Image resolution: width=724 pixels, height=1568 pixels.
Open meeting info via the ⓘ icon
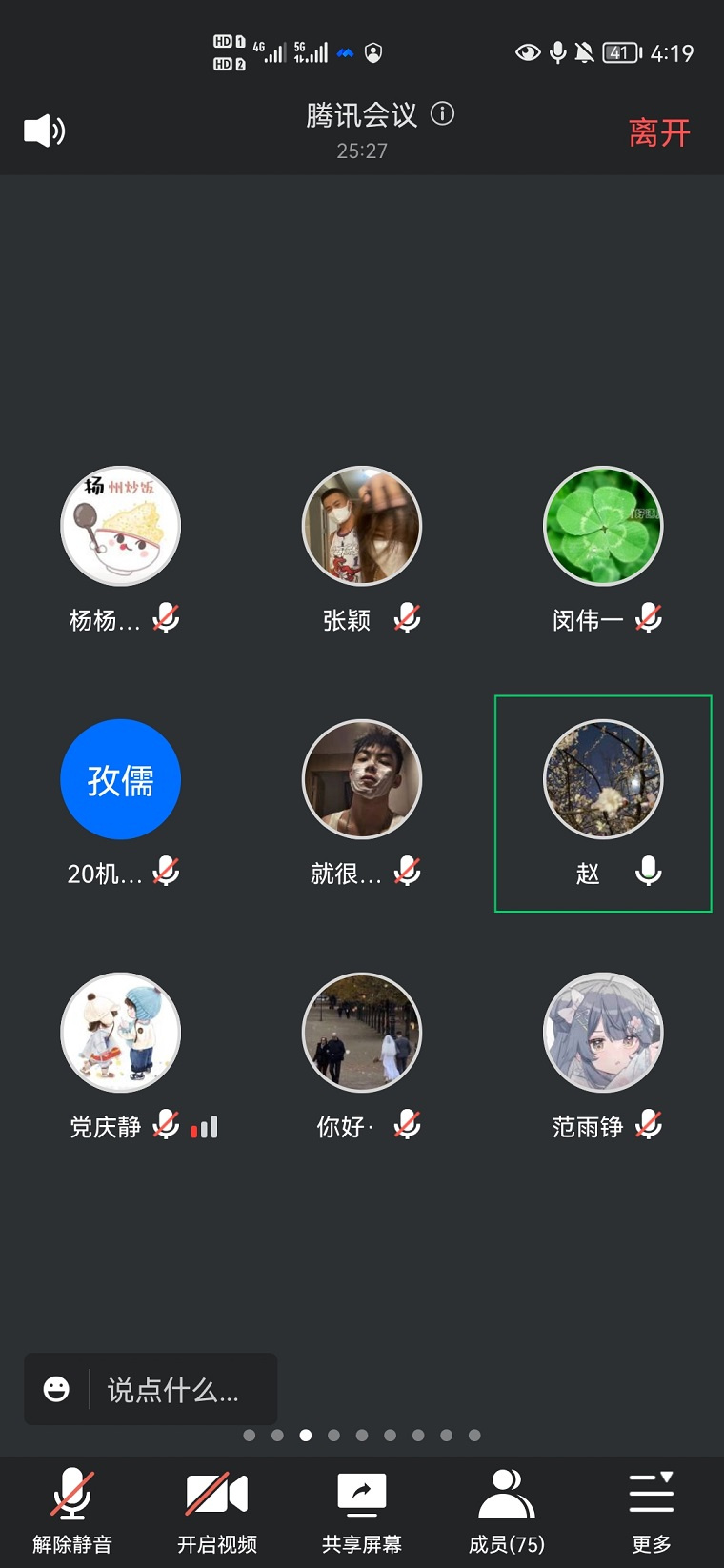coord(442,114)
